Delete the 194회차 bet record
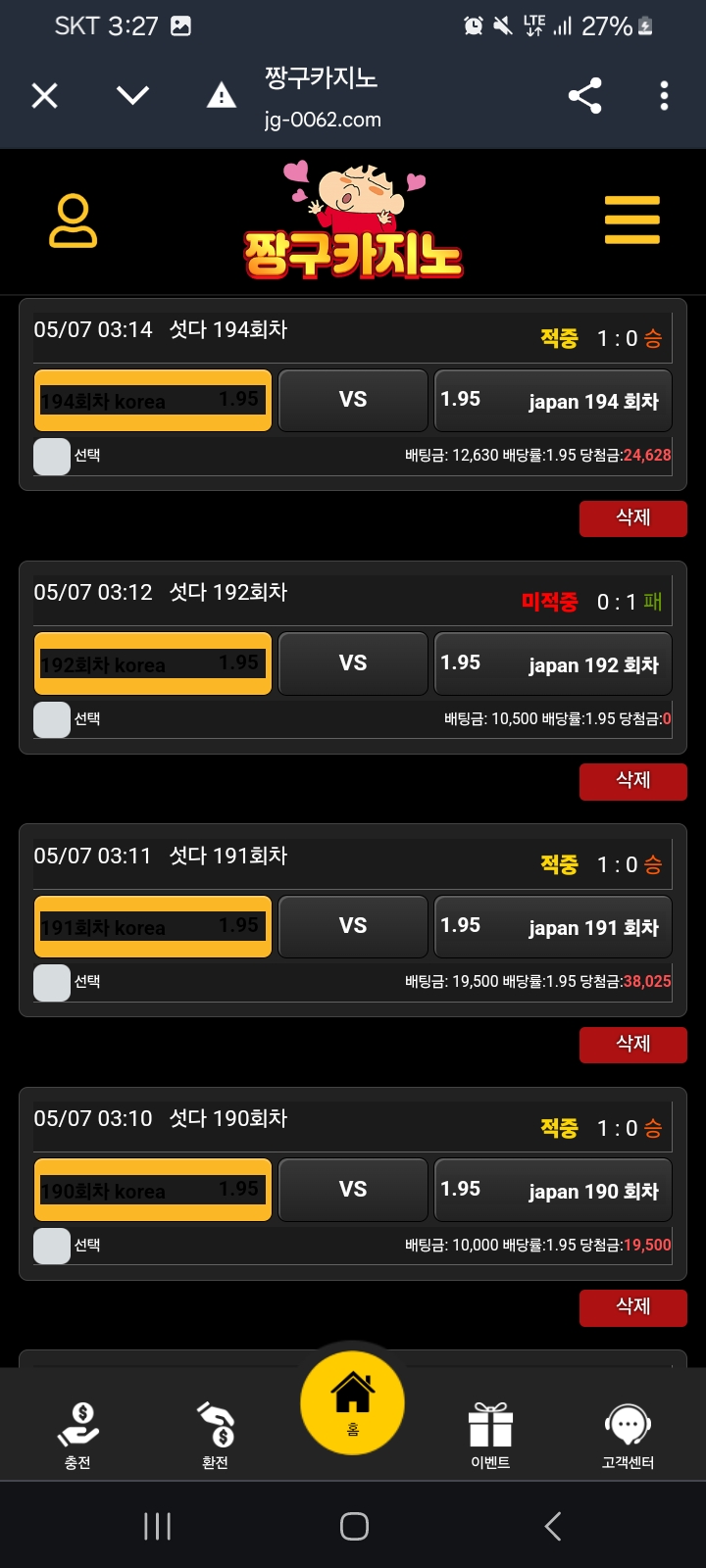This screenshot has width=706, height=1568. pyautogui.click(x=632, y=517)
